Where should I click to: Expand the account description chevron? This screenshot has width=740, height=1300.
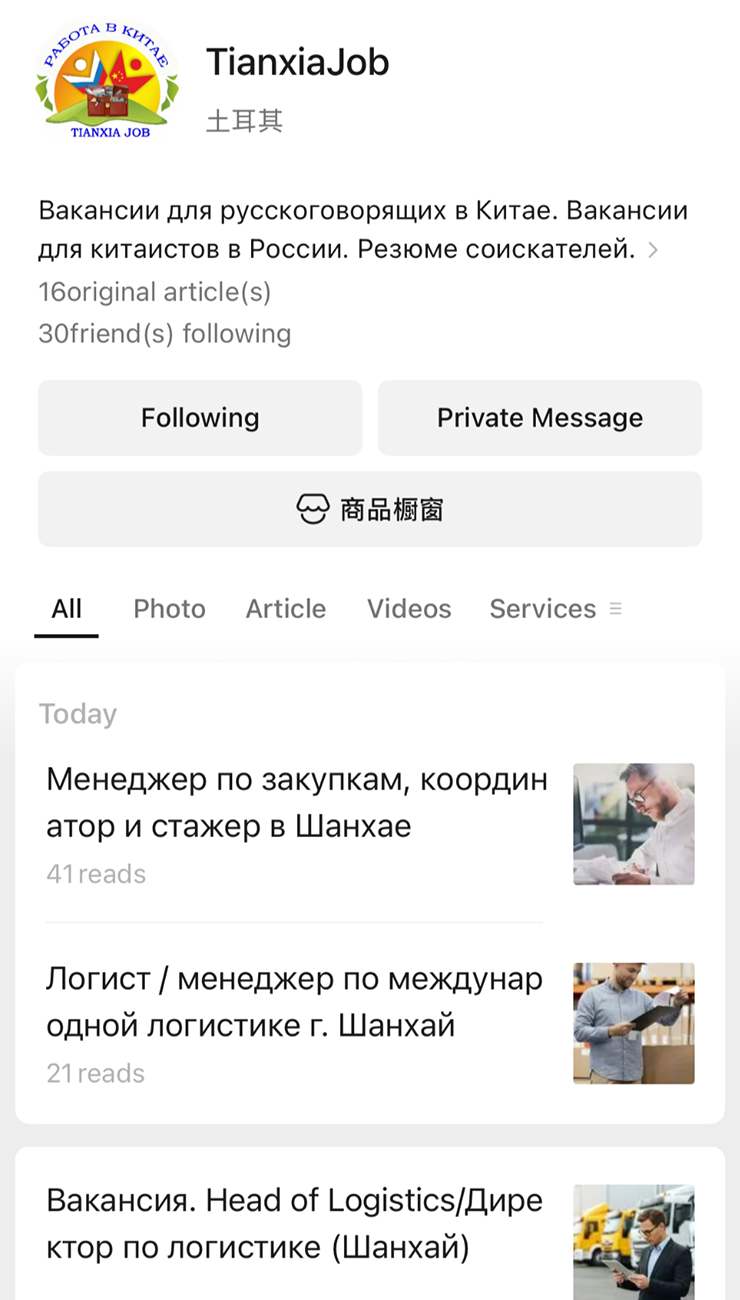pos(653,250)
